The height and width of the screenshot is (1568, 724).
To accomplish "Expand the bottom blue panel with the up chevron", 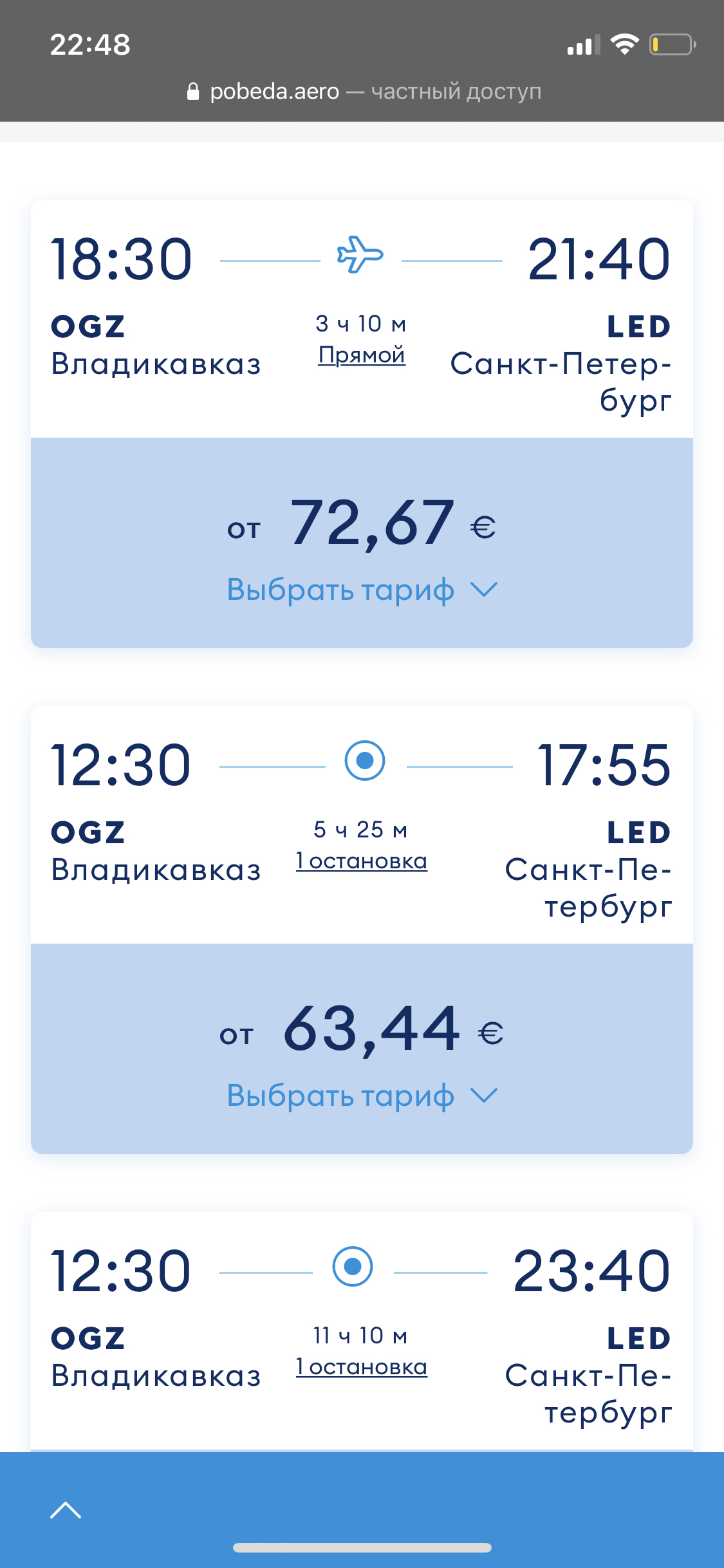I will coord(66,1509).
